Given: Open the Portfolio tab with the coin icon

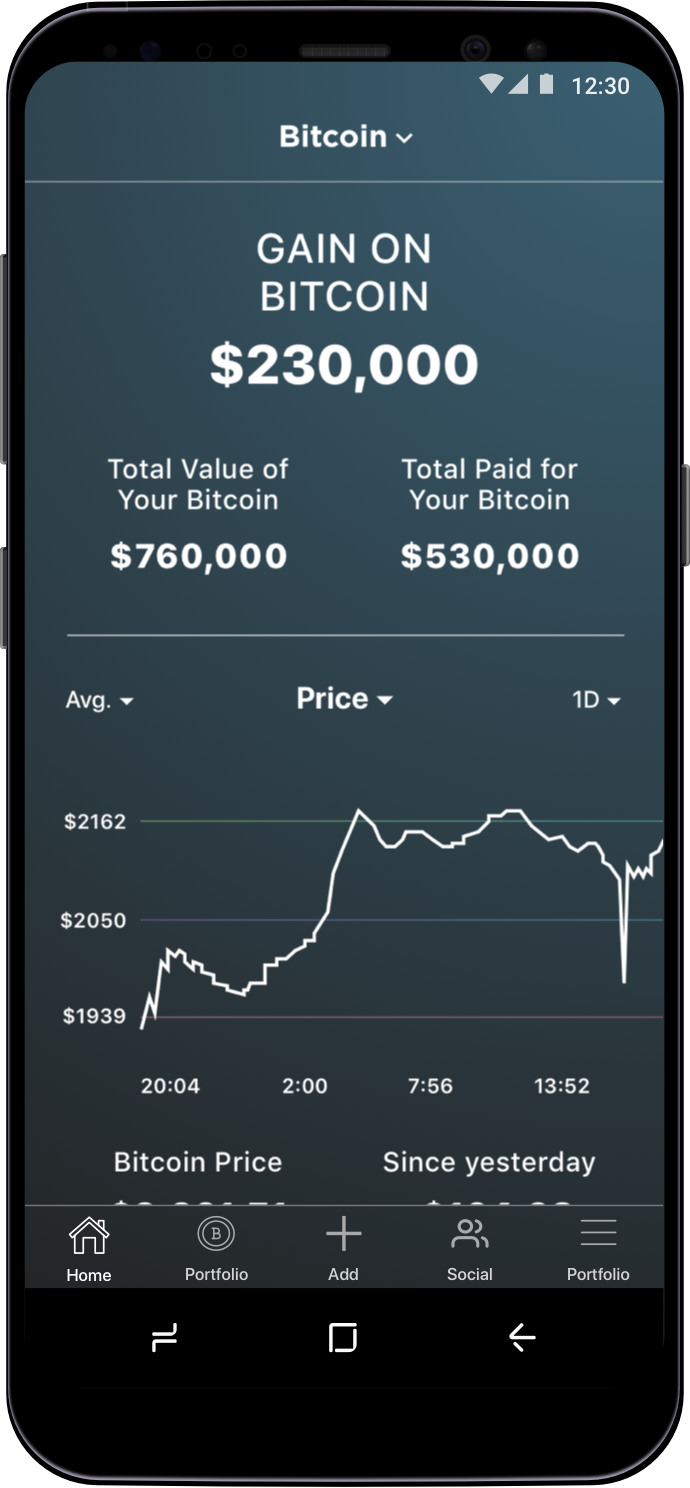Looking at the screenshot, I should 216,1249.
